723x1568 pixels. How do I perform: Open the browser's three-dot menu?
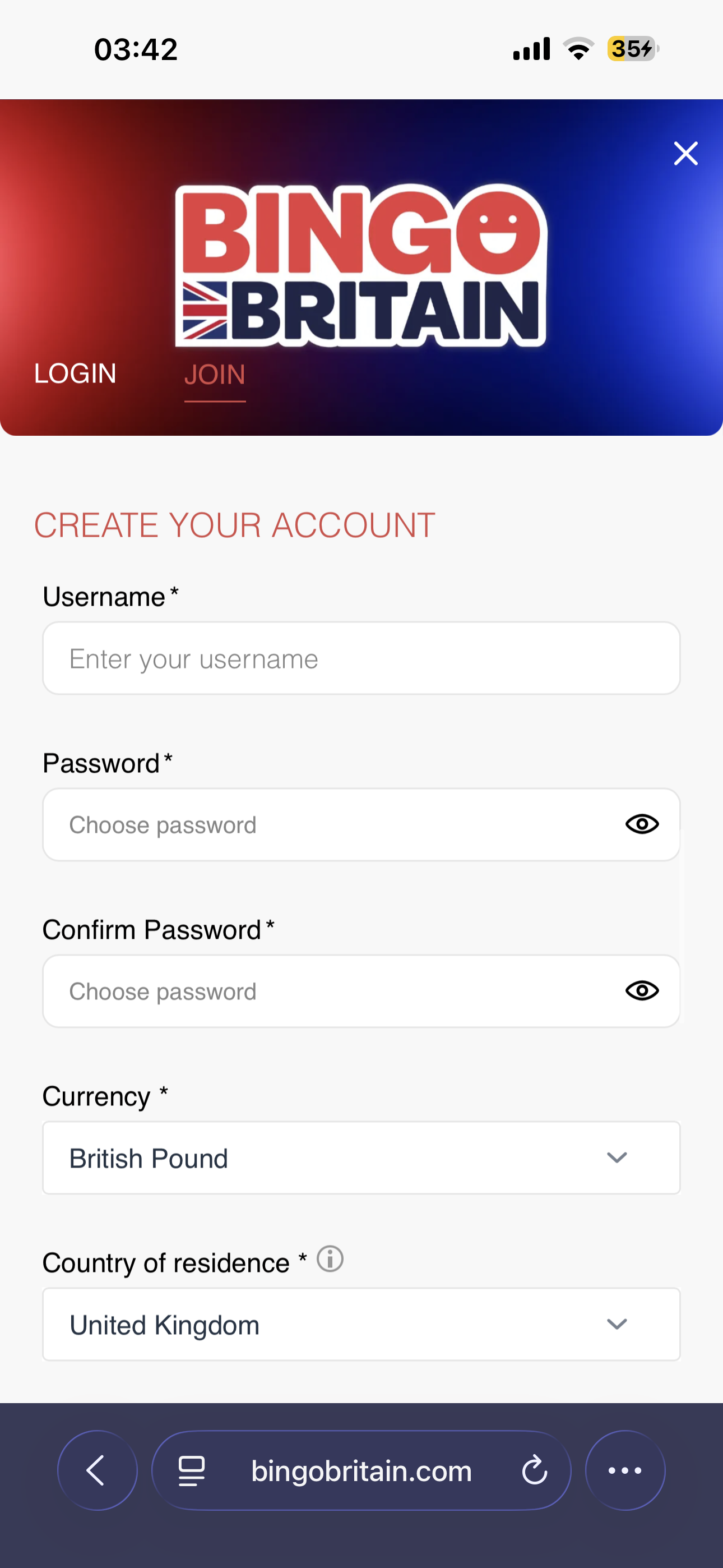coord(625,1470)
